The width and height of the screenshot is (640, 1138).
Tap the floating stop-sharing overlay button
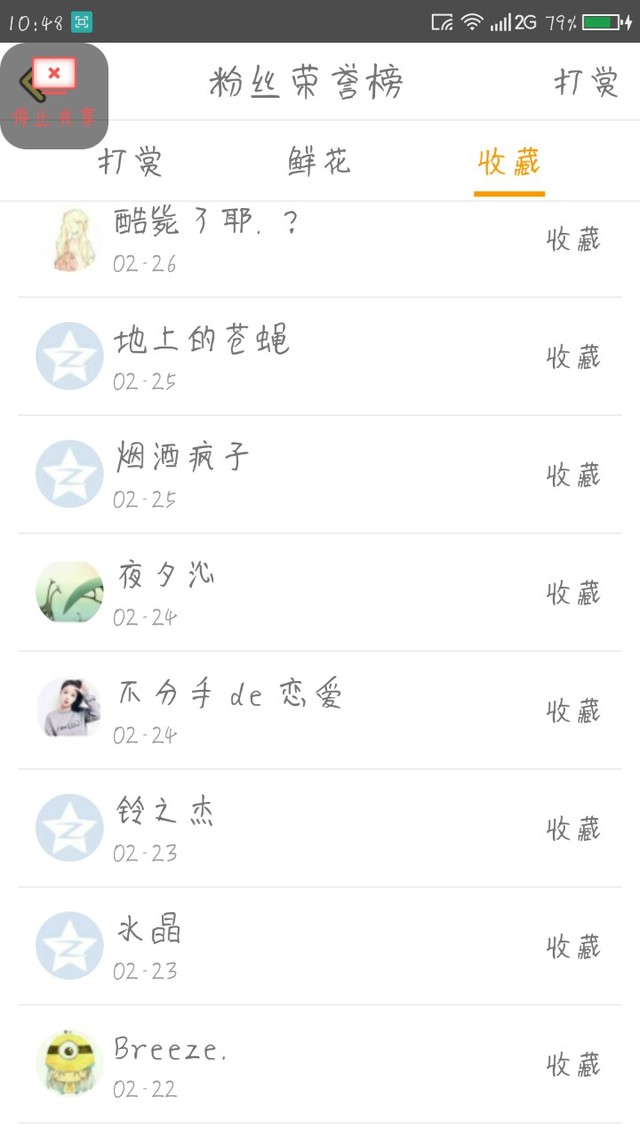pos(54,95)
